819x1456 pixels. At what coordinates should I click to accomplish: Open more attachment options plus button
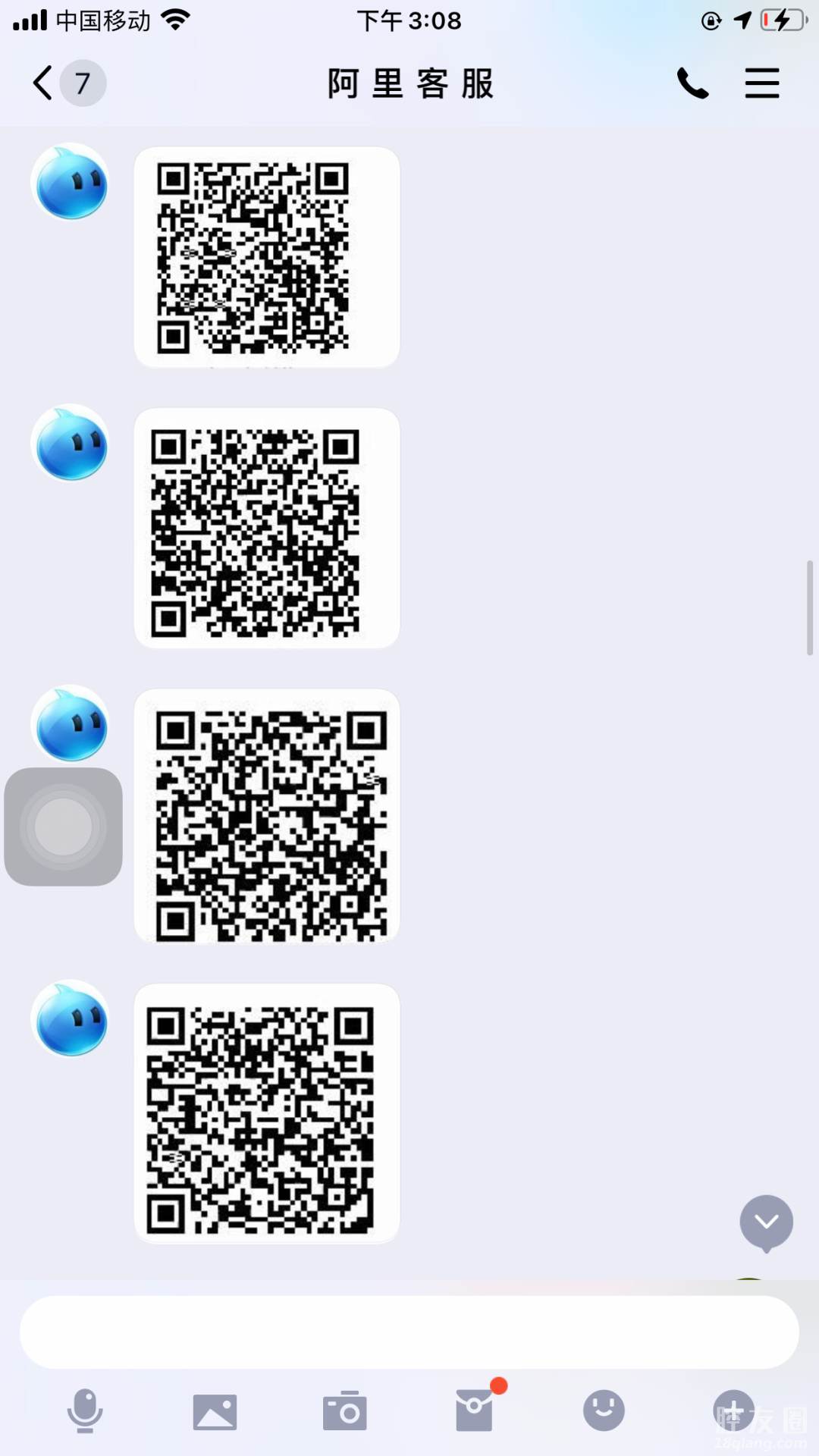click(733, 1410)
